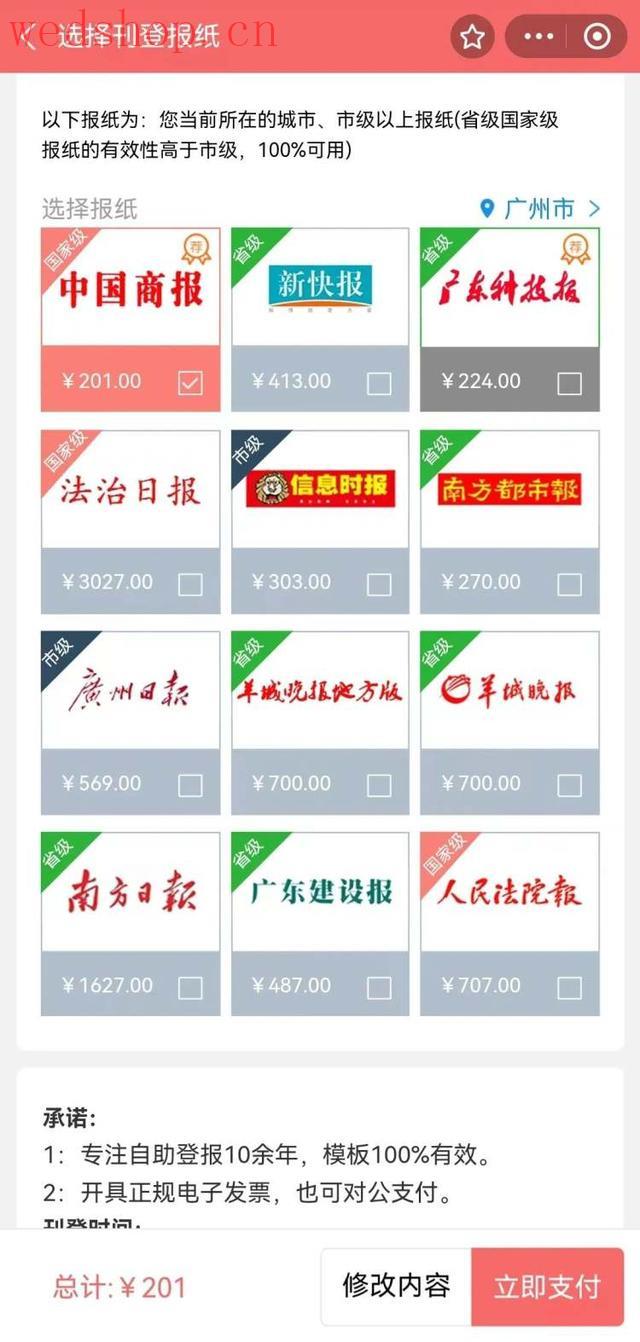Select the 南方都市报 newspaper
This screenshot has height=1342, width=640.
tap(569, 584)
